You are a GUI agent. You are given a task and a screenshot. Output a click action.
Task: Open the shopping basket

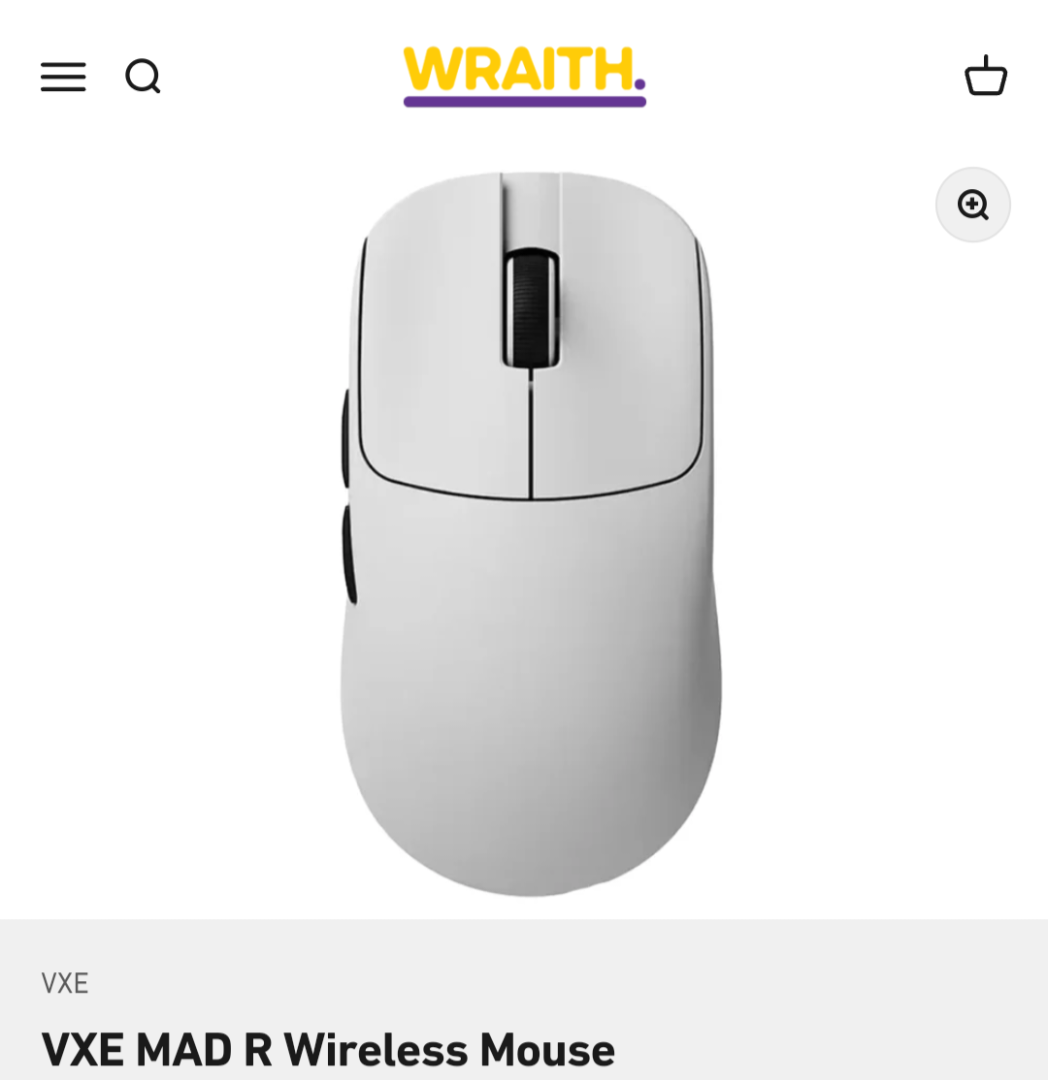click(x=985, y=76)
